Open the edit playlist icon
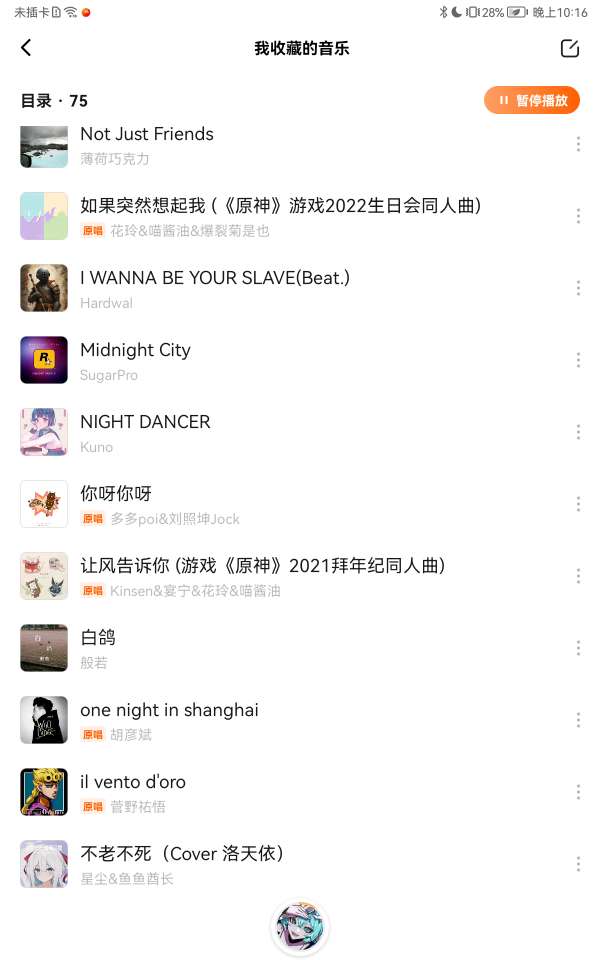 tap(569, 48)
